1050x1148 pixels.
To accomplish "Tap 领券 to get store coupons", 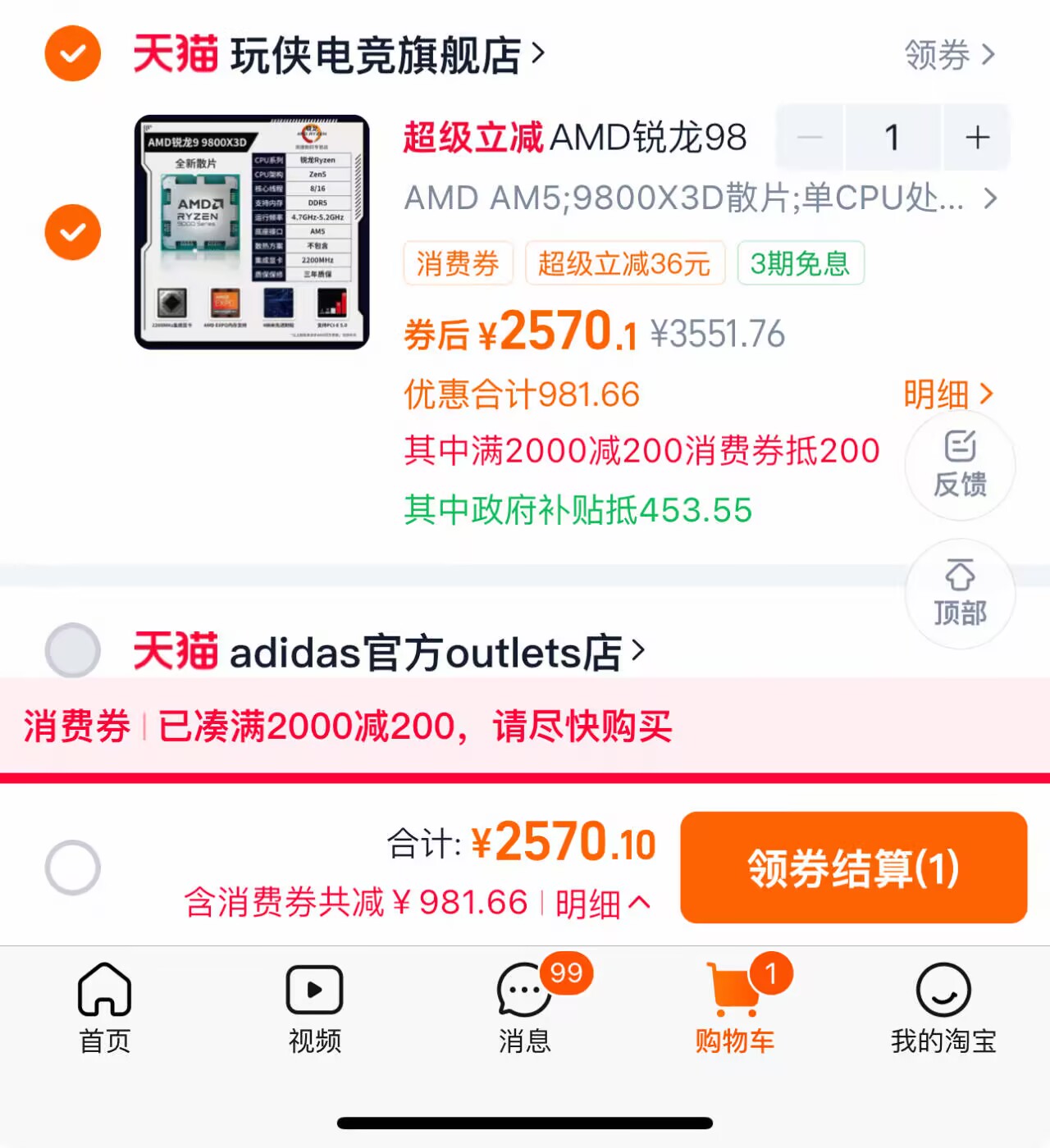I will click(x=949, y=55).
